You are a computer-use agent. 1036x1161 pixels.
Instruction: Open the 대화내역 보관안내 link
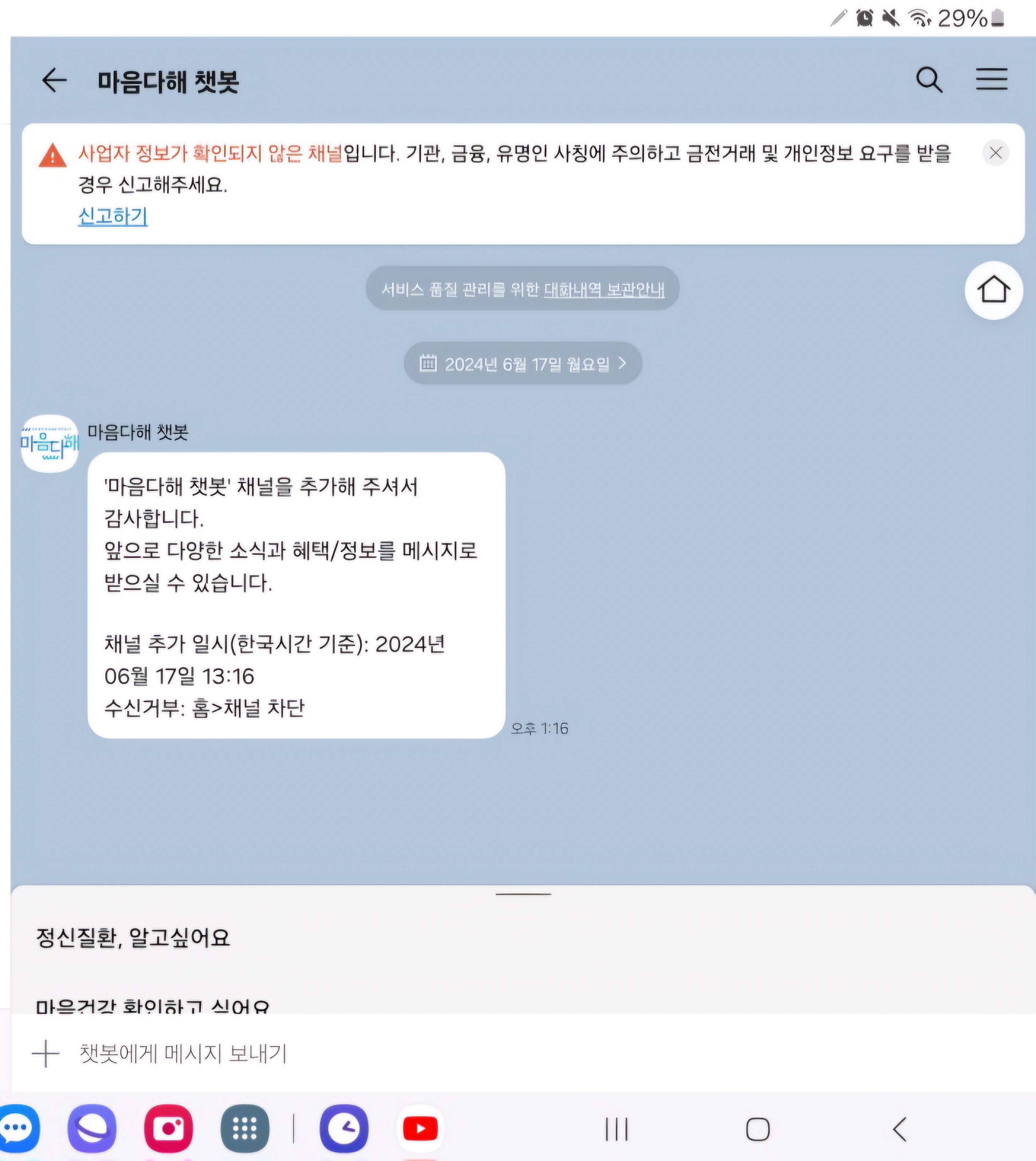click(604, 289)
